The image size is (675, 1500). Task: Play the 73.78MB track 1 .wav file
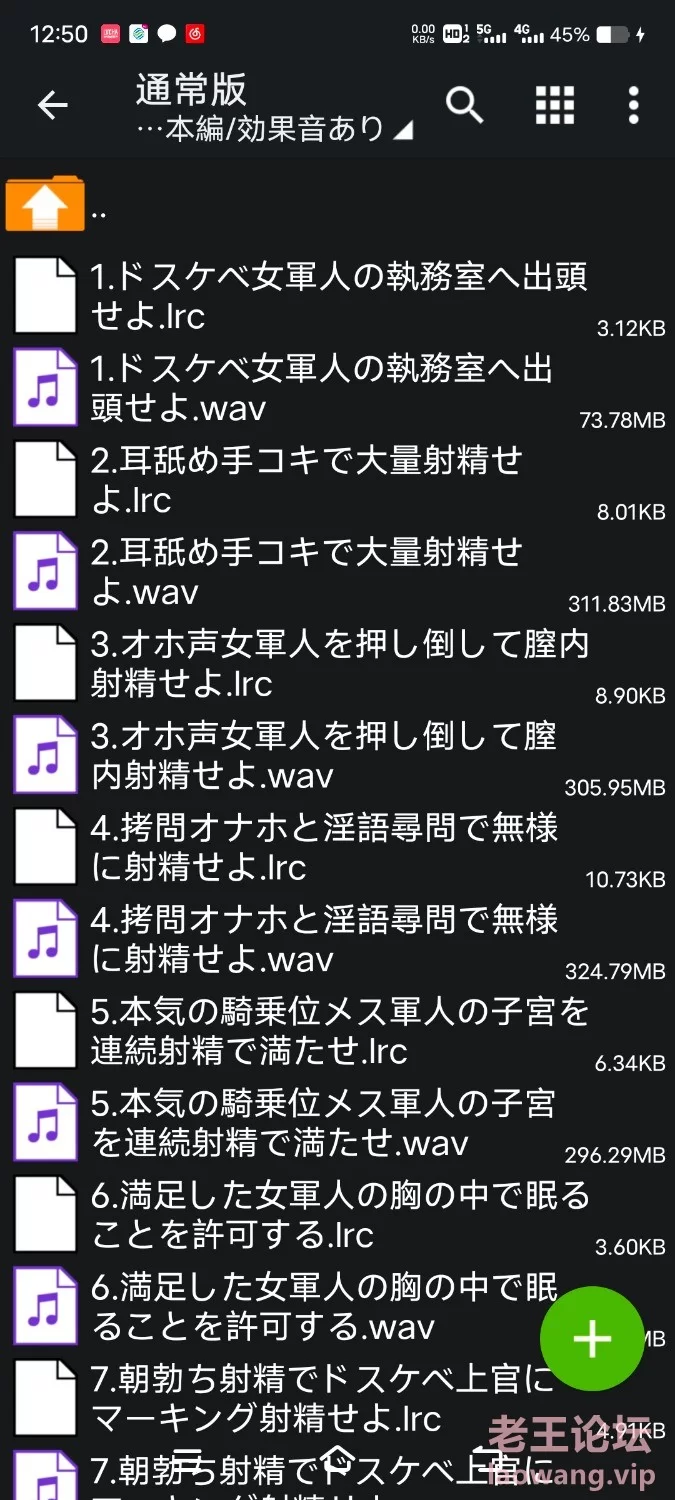pos(337,388)
